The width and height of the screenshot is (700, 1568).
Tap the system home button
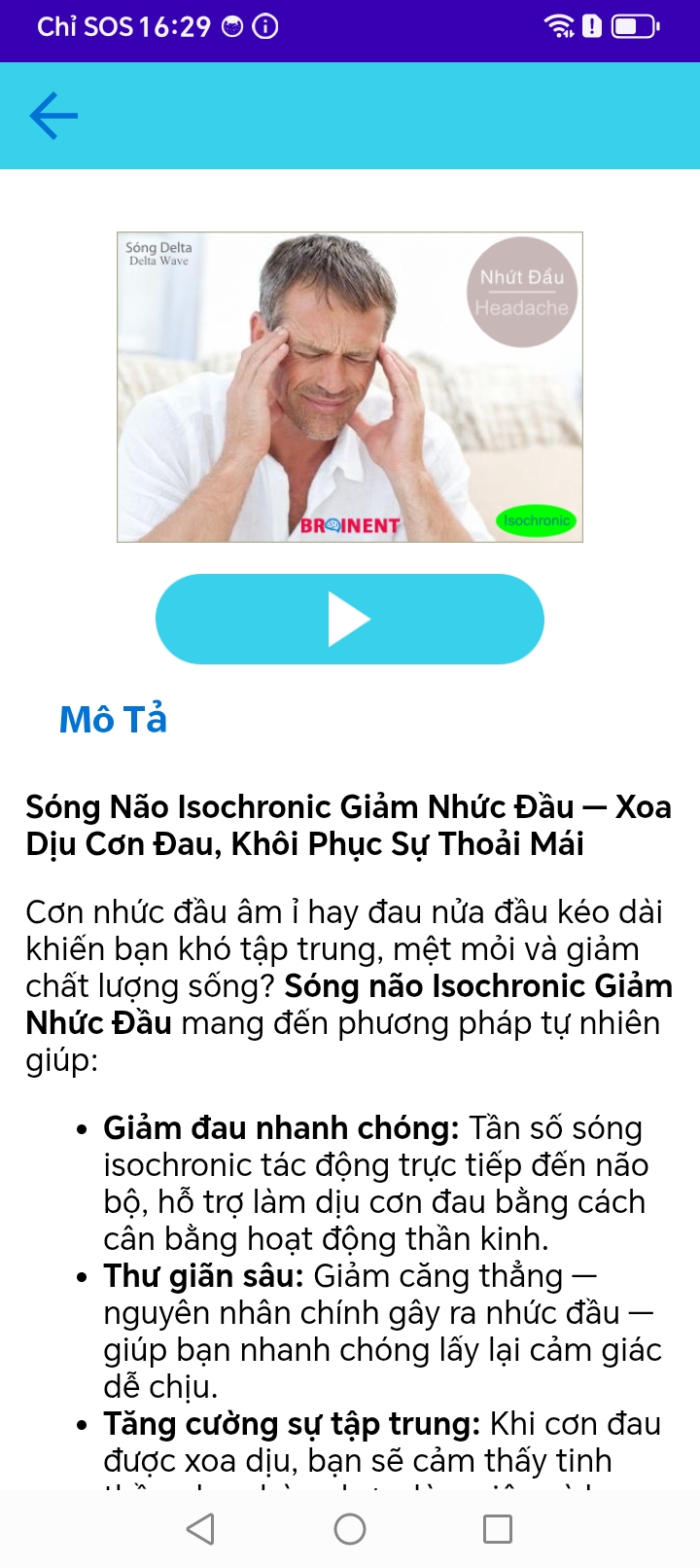tap(350, 1529)
